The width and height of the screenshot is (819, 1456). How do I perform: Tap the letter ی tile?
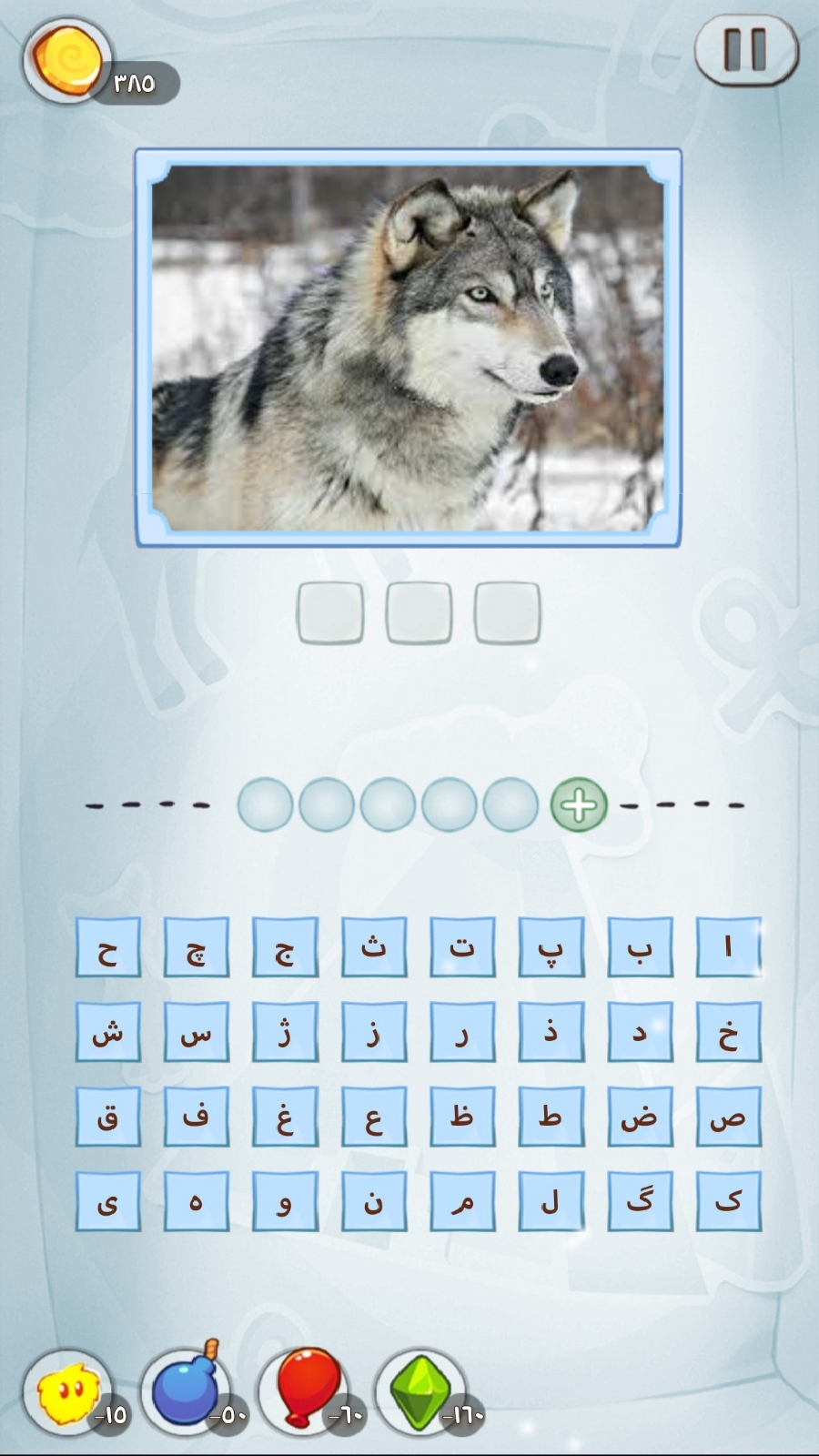point(107,1201)
